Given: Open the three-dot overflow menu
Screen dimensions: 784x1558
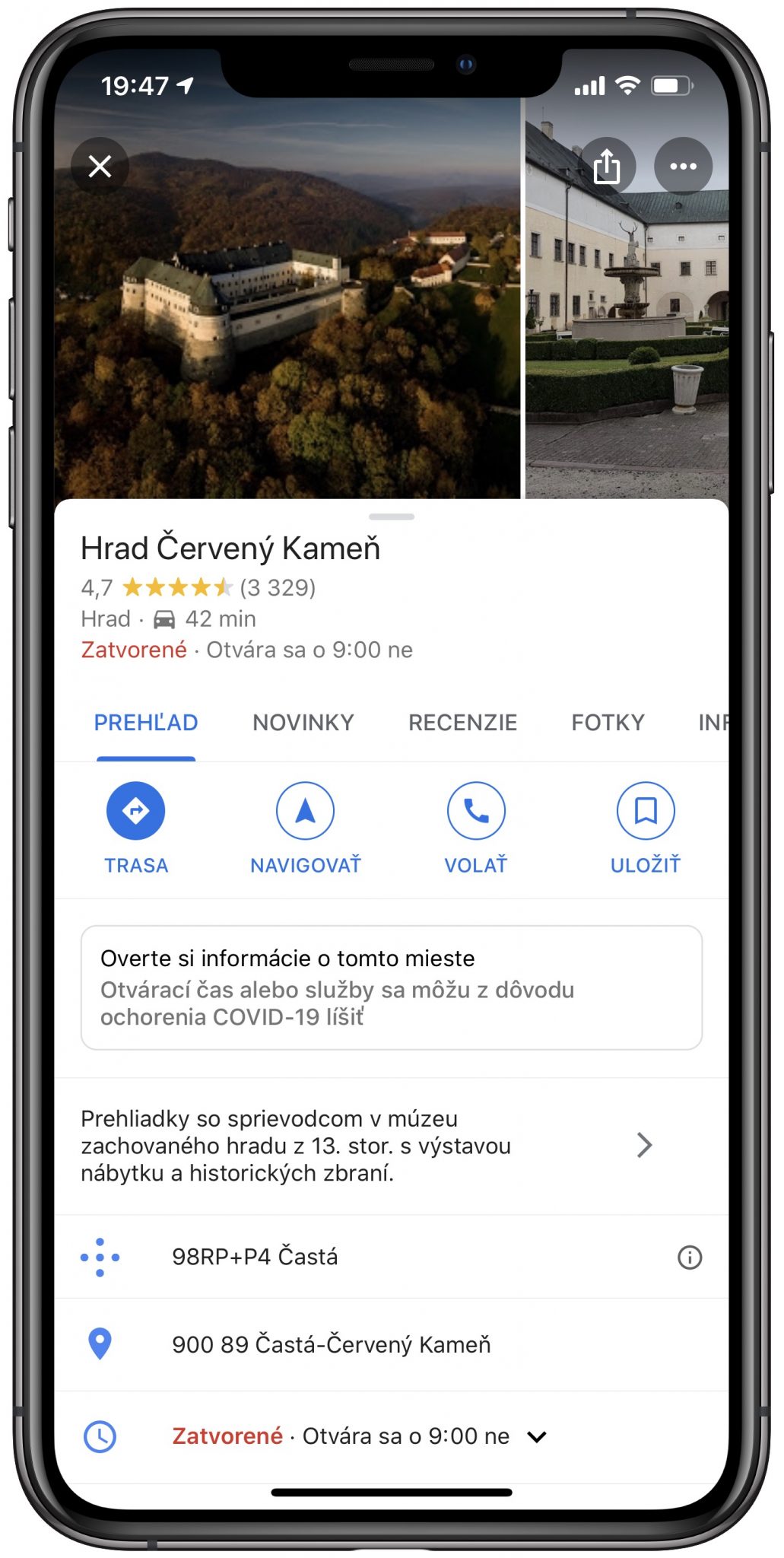Looking at the screenshot, I should [683, 166].
